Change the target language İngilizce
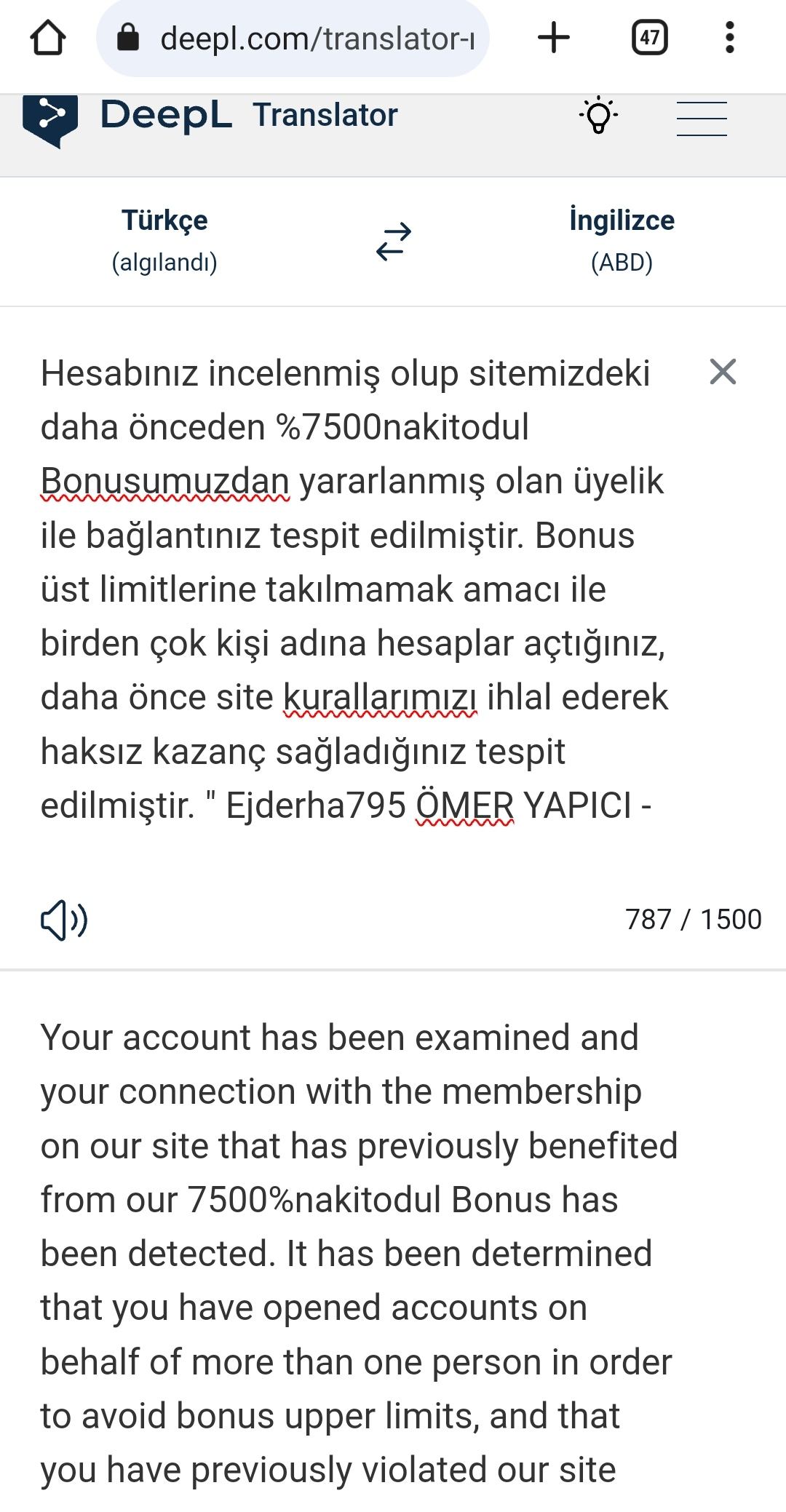786x1512 pixels. coord(622,240)
